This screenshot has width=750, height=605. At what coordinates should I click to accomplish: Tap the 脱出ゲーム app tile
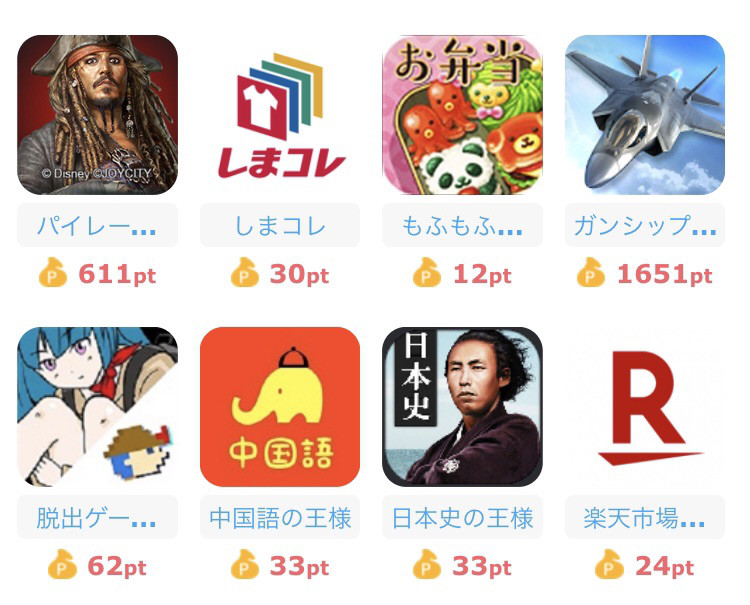click(97, 406)
